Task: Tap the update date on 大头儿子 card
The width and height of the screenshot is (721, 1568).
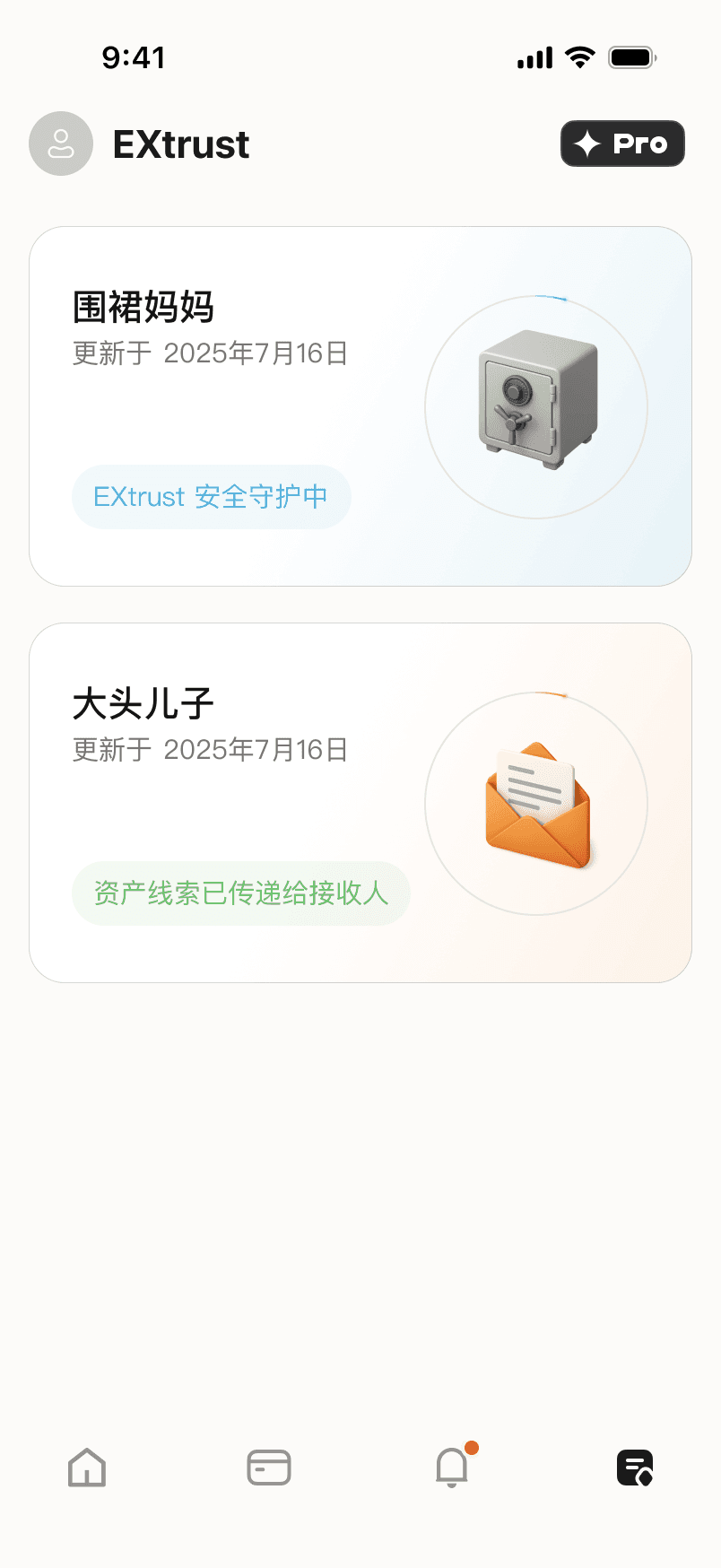Action: tap(213, 750)
